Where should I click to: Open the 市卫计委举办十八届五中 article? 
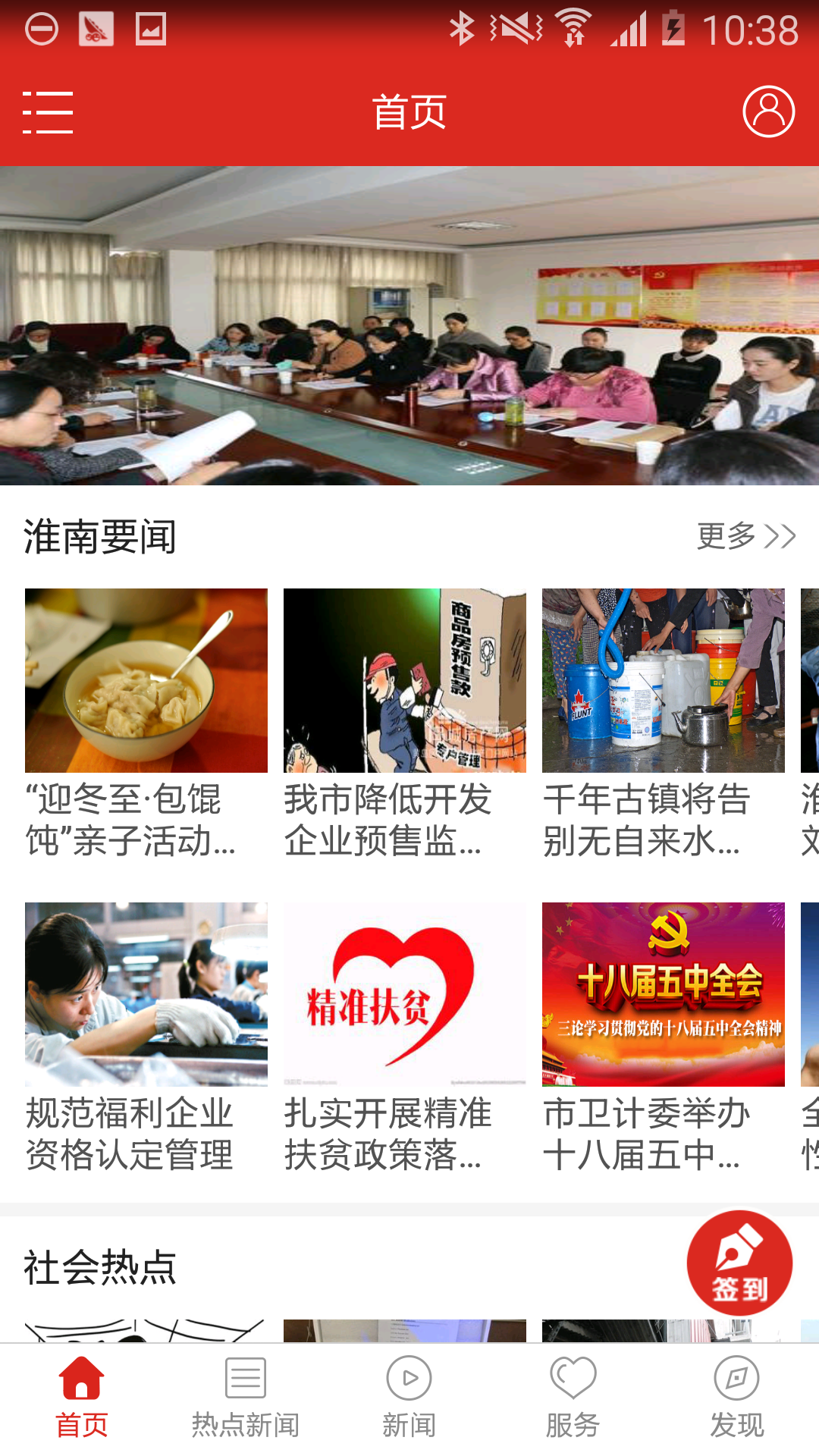(x=663, y=1037)
